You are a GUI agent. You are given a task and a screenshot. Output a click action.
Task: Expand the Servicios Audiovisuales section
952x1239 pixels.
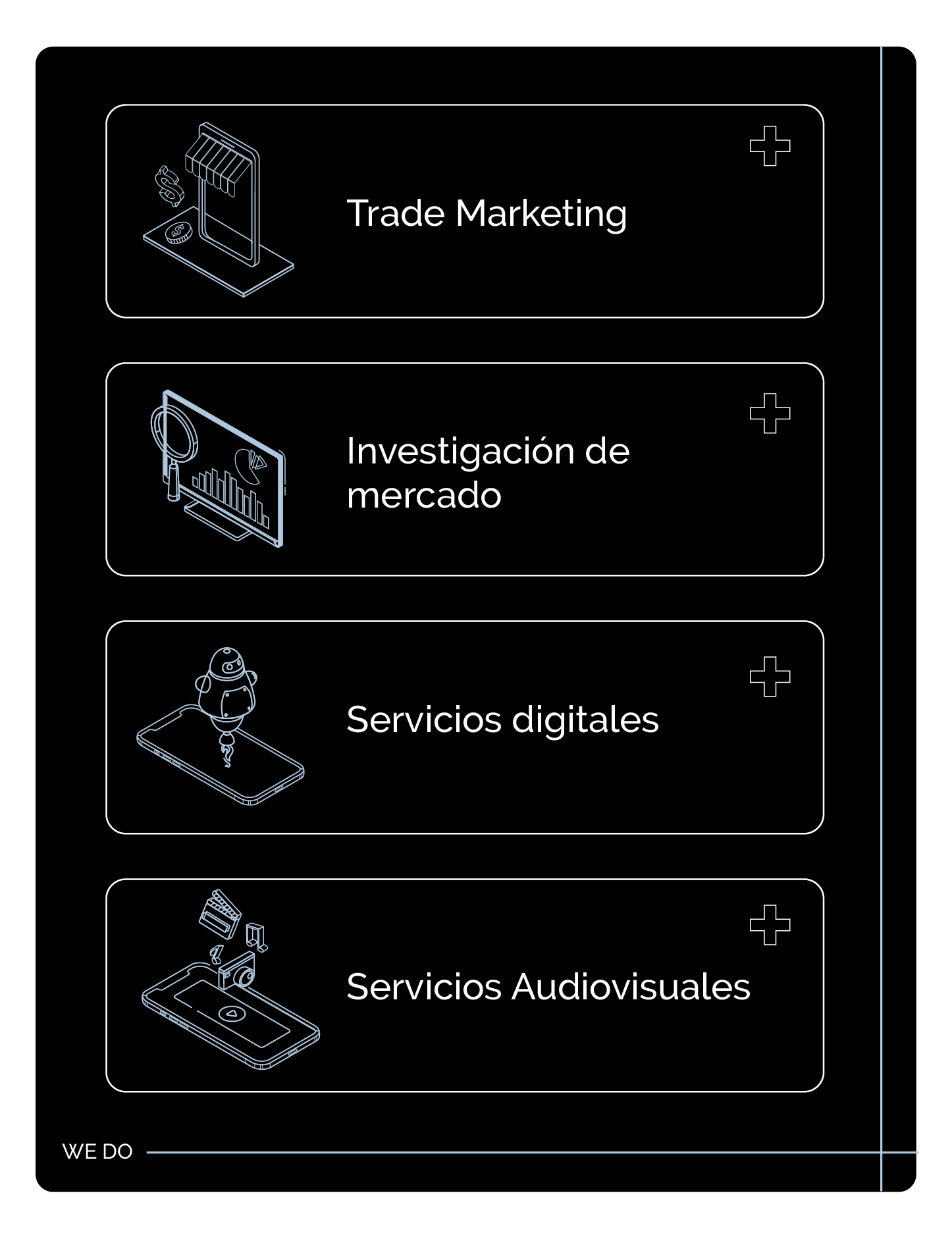click(770, 924)
